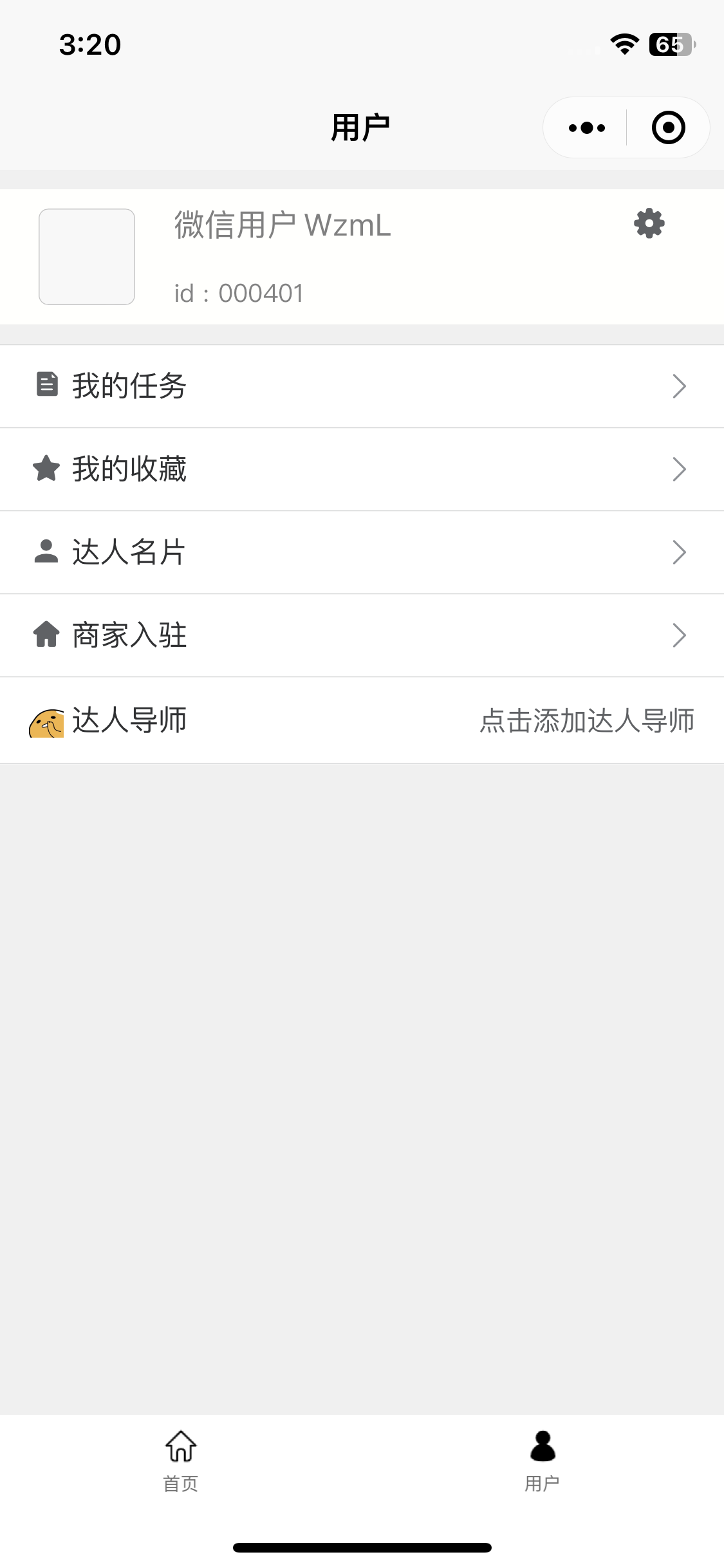Tap the user avatar placeholder

[87, 257]
